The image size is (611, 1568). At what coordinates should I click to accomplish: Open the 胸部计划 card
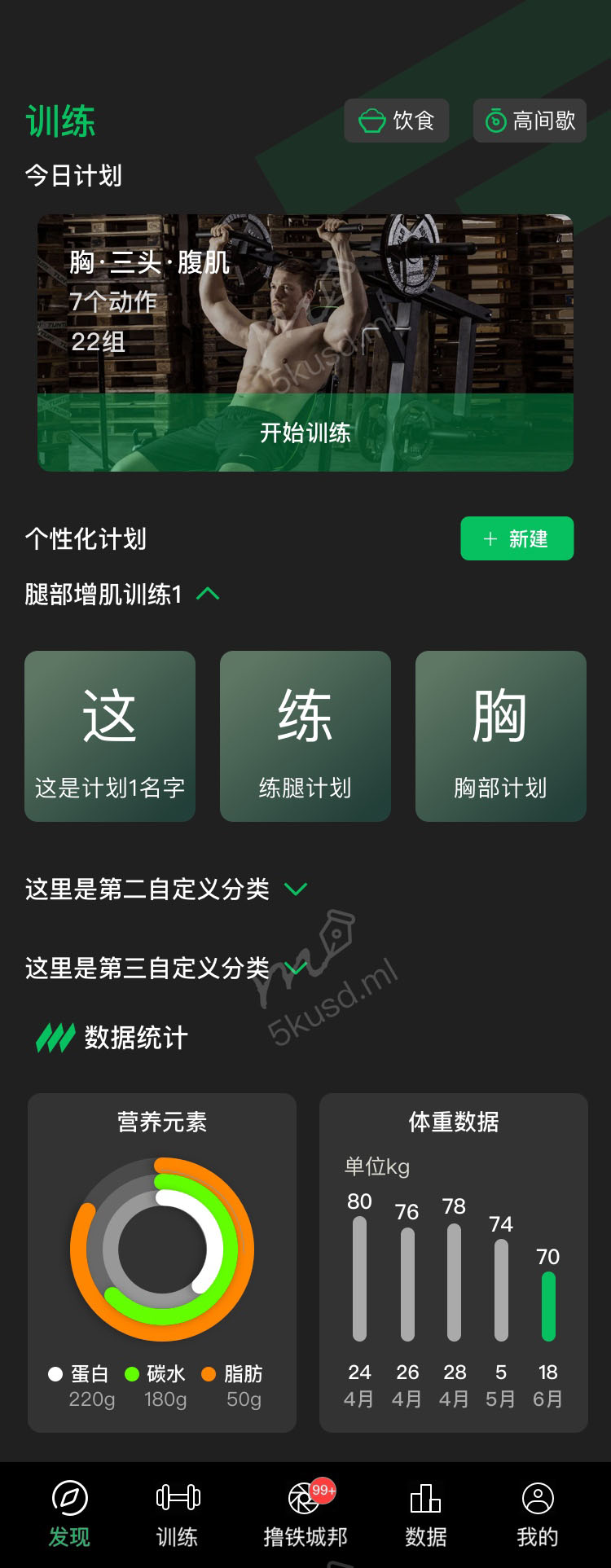pyautogui.click(x=500, y=736)
